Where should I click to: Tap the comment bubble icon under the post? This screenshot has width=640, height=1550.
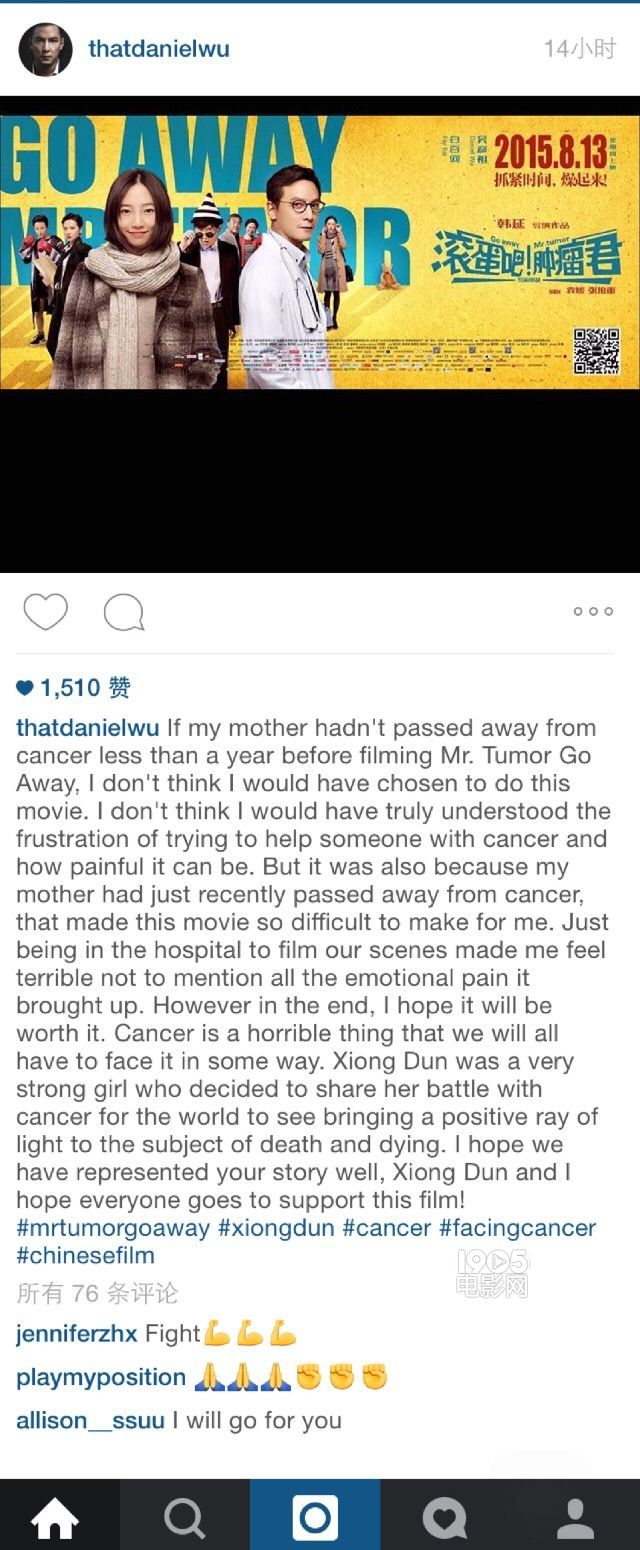[124, 612]
